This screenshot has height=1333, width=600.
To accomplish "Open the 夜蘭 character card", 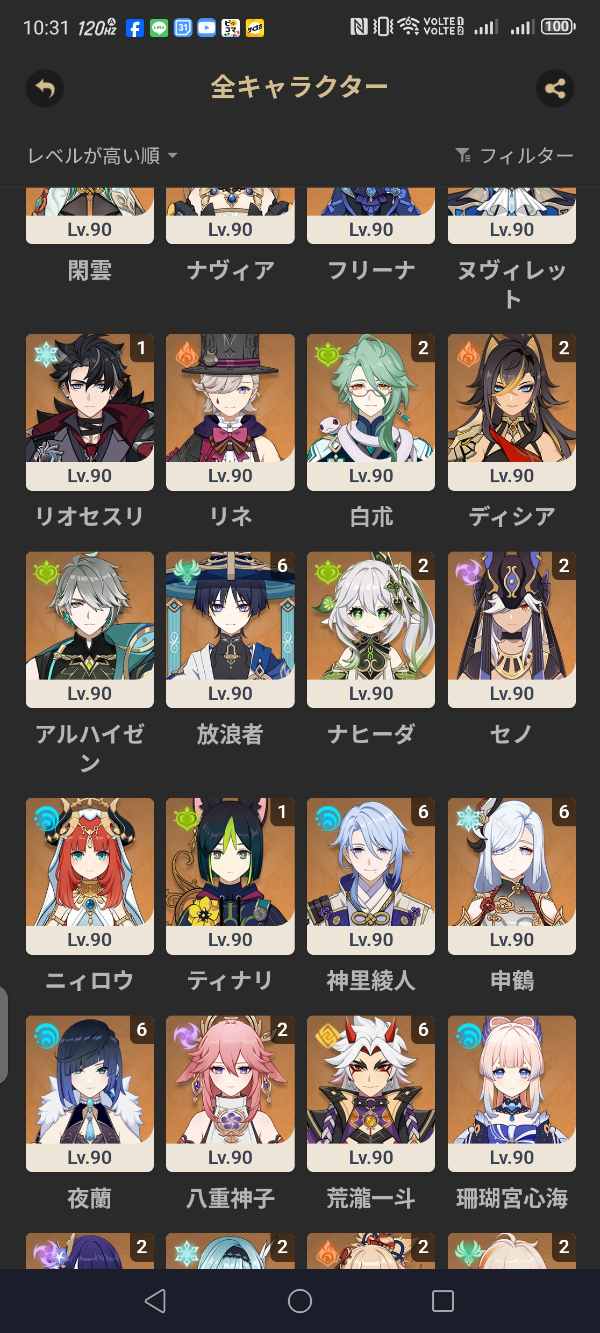I will [x=90, y=1094].
